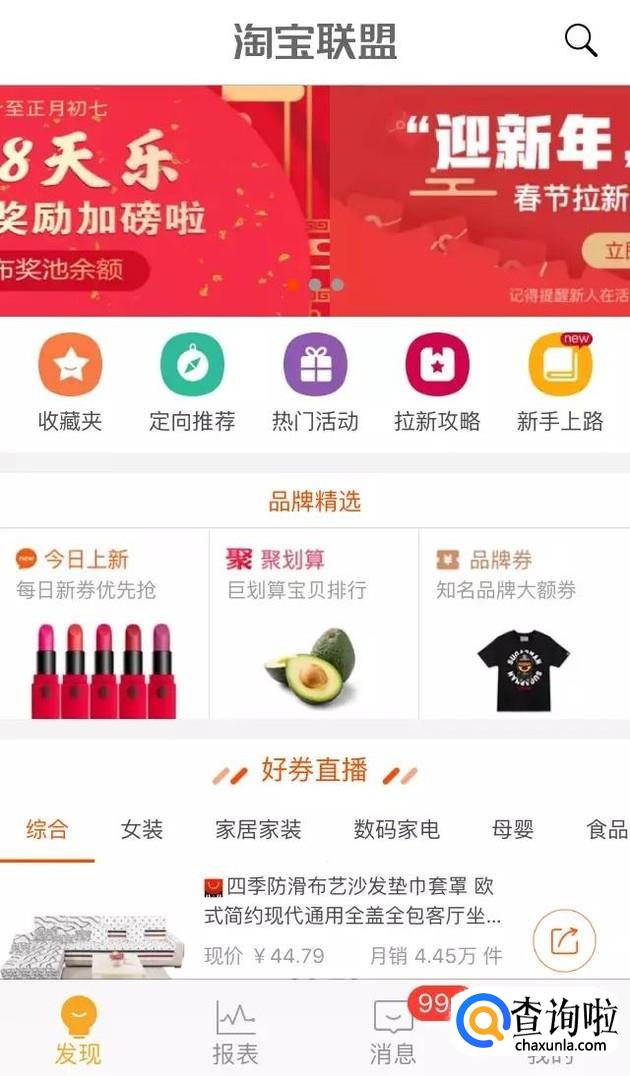Switch to the 数码家电 tab
The image size is (630, 1076).
coord(396,829)
